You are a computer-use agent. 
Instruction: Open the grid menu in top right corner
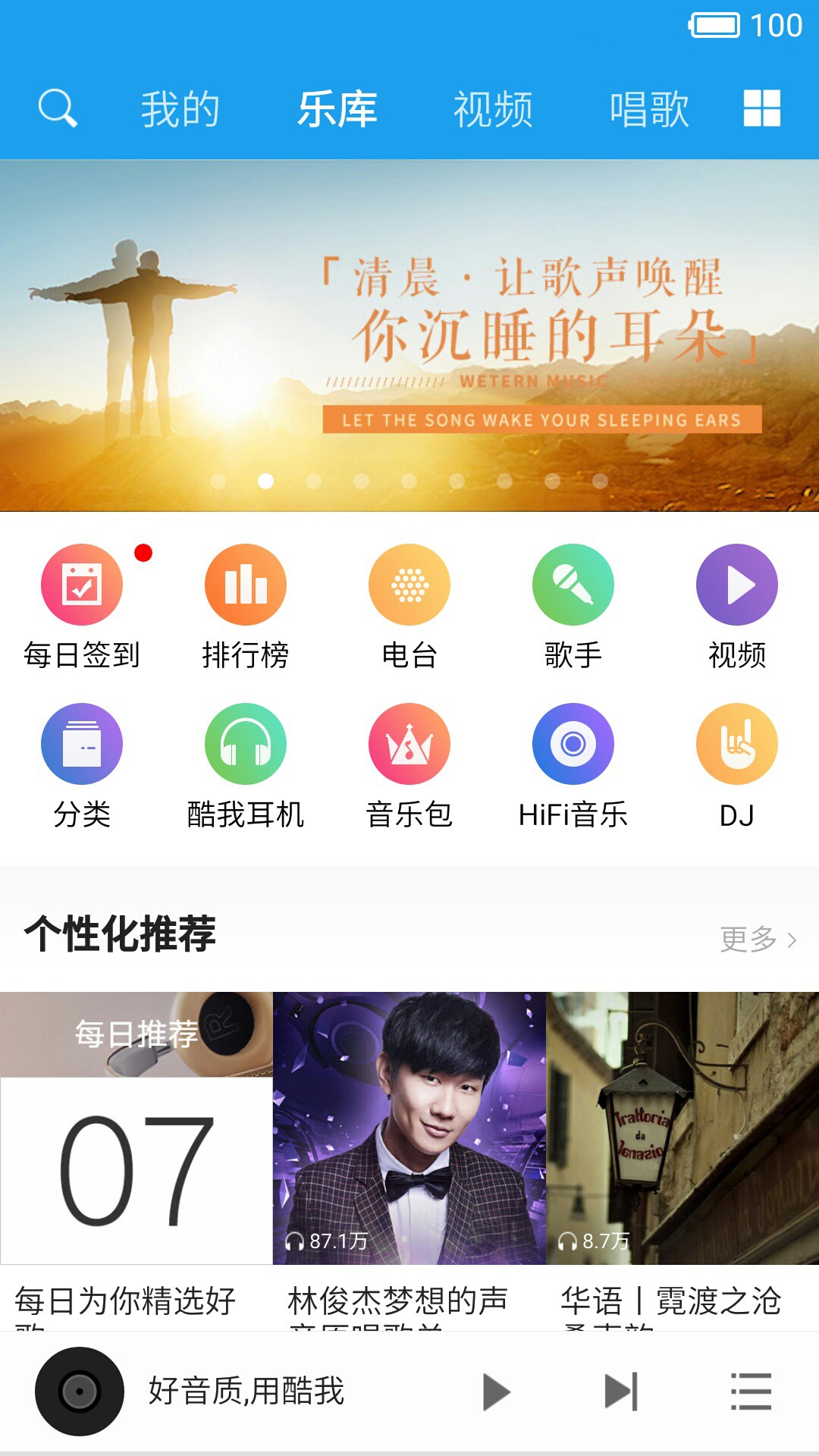[762, 108]
